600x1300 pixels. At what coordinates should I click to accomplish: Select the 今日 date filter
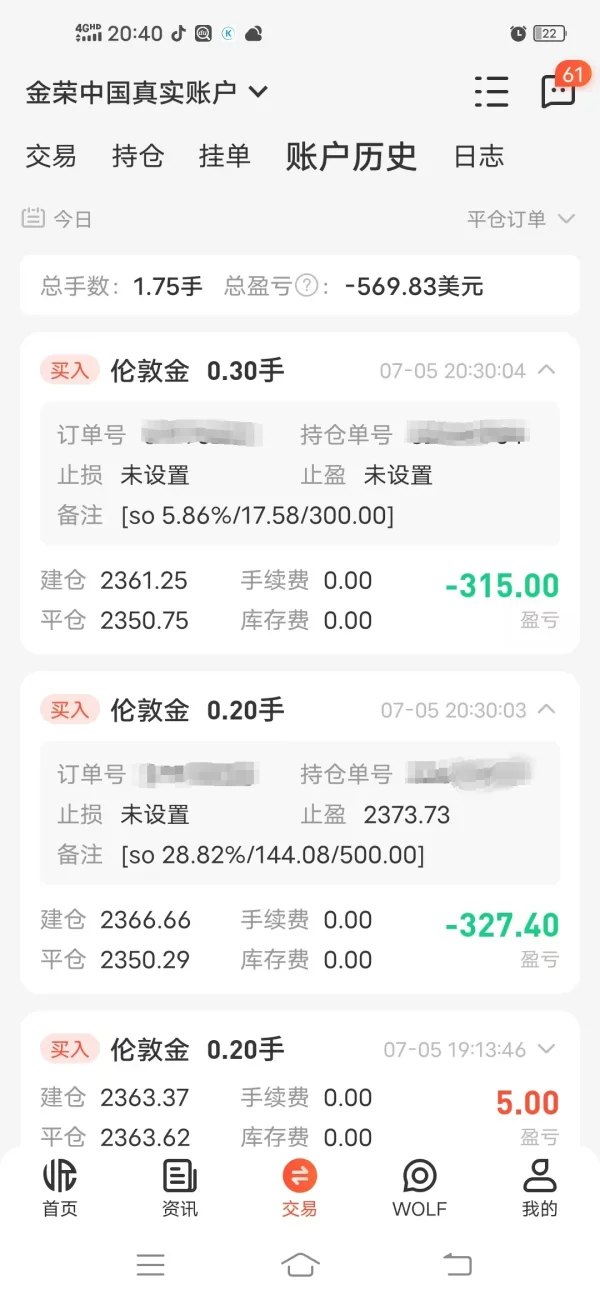(x=58, y=218)
